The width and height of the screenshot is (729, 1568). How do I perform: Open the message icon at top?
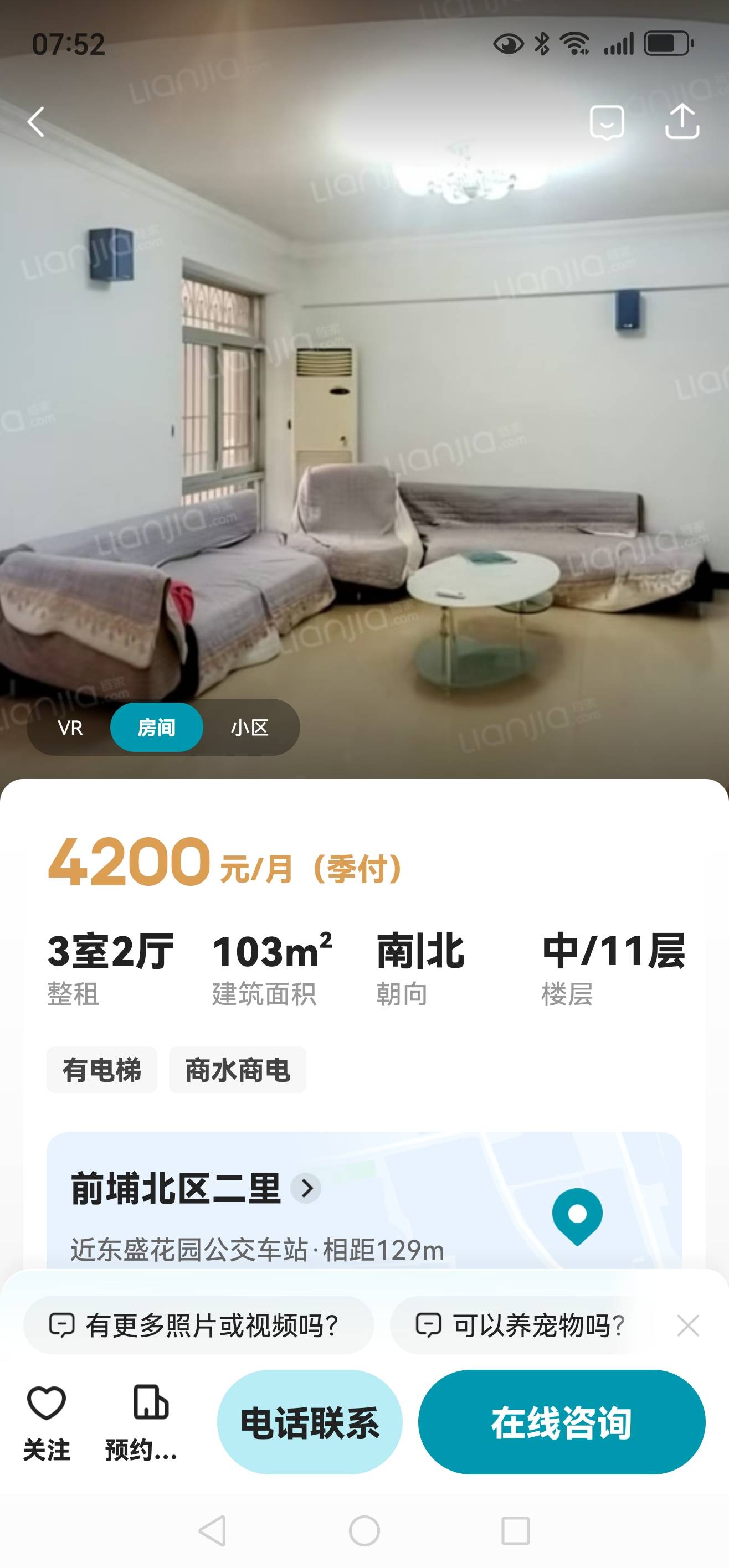pyautogui.click(x=607, y=122)
